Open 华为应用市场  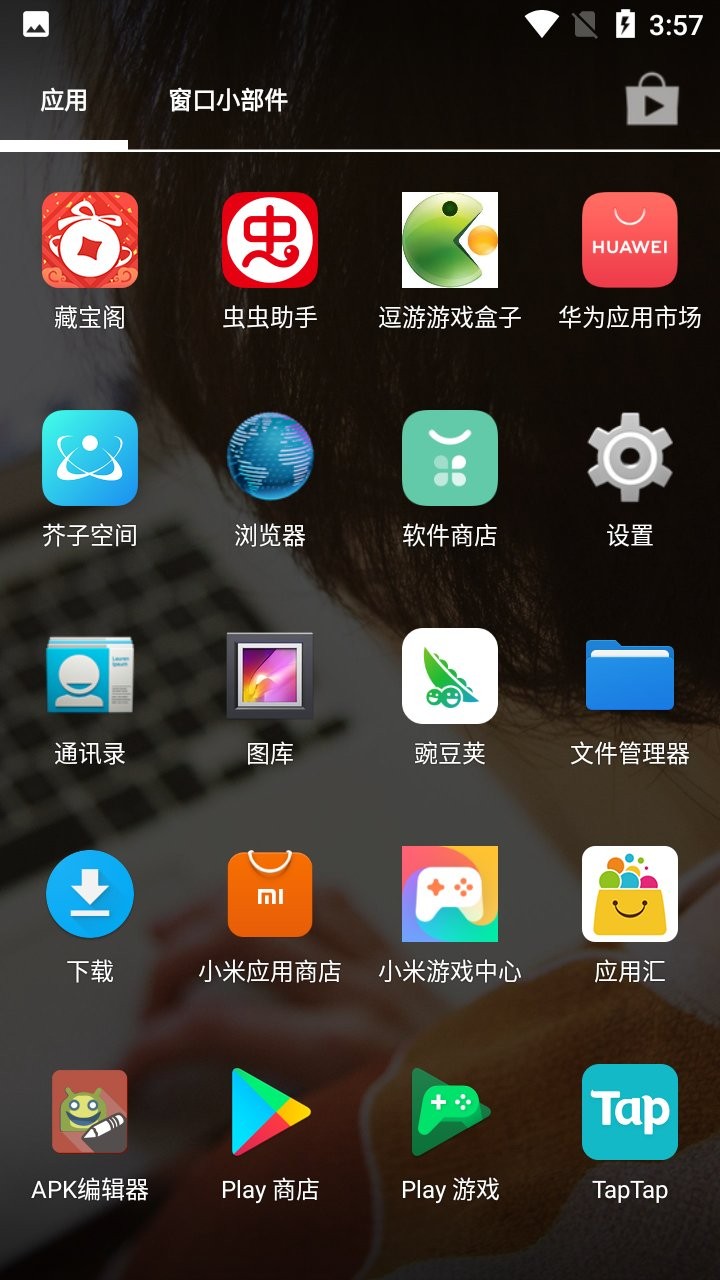630,240
